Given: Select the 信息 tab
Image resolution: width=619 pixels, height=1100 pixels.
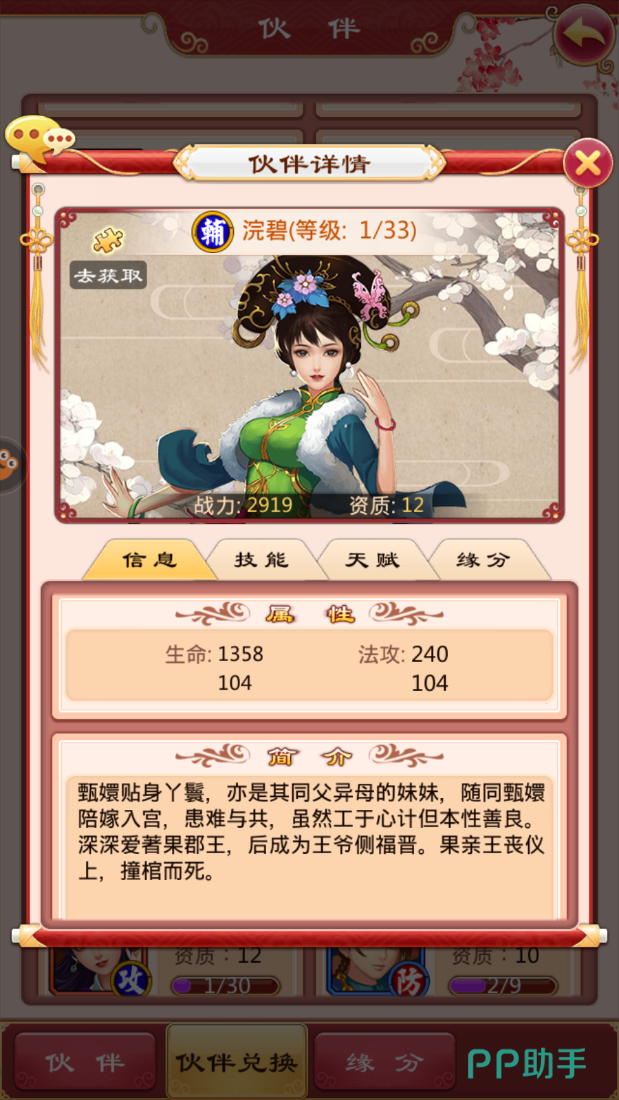Looking at the screenshot, I should (149, 560).
